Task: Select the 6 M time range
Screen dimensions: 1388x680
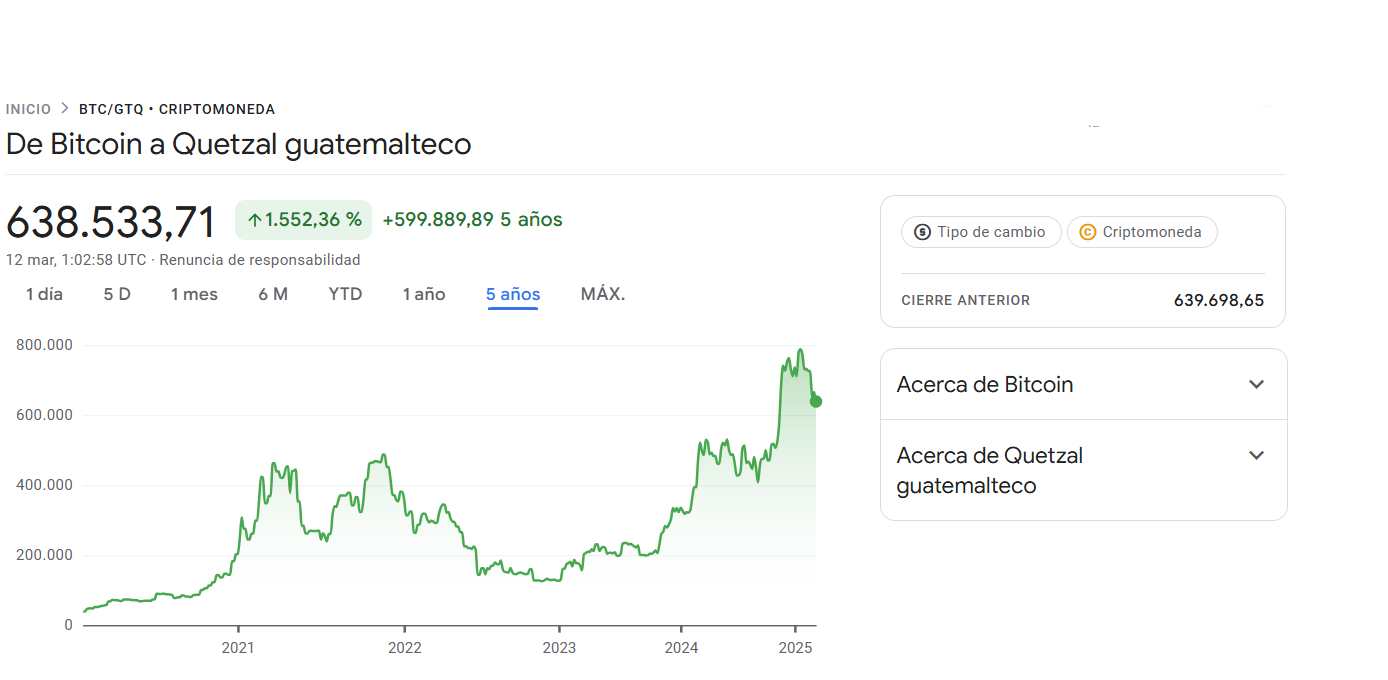Action: (x=273, y=294)
